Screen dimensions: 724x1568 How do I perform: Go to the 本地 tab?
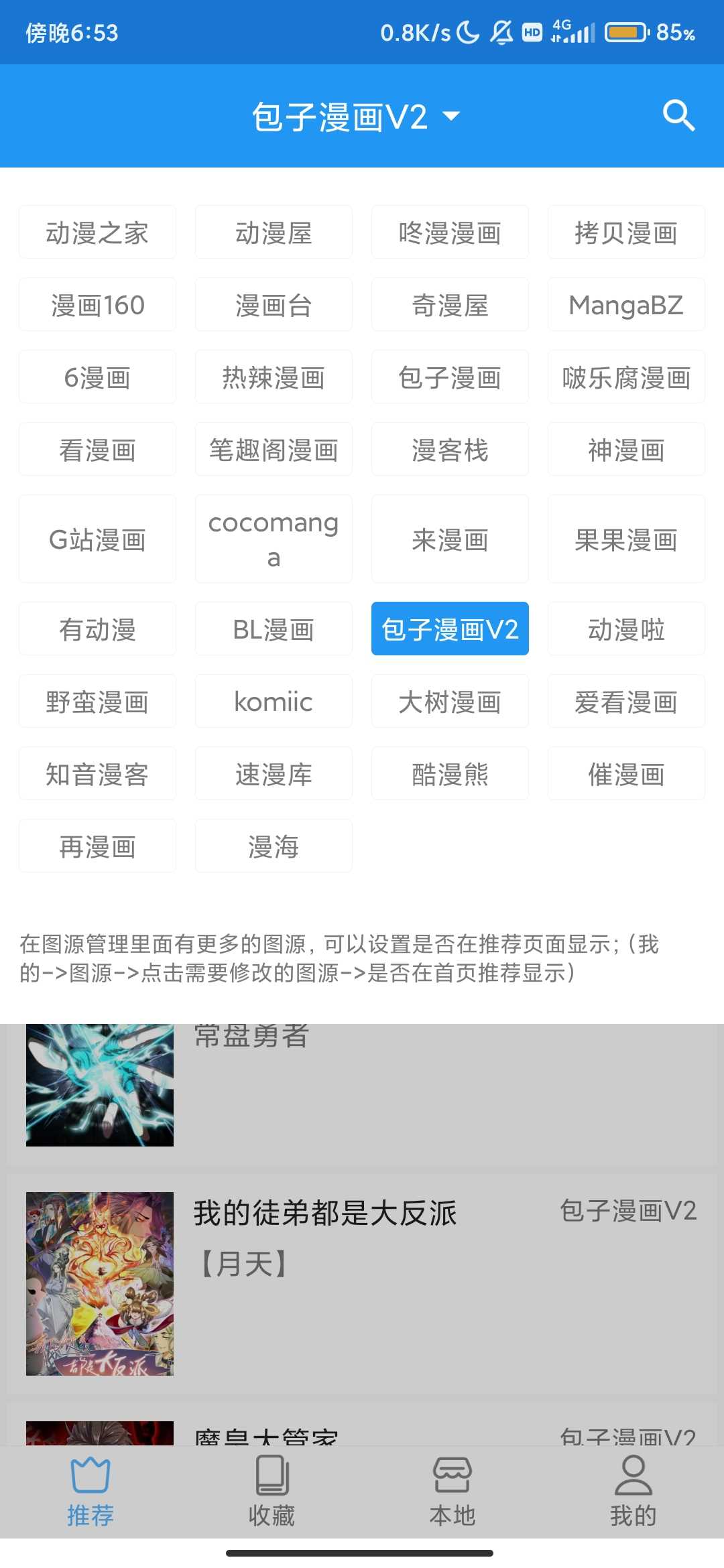[x=452, y=1490]
